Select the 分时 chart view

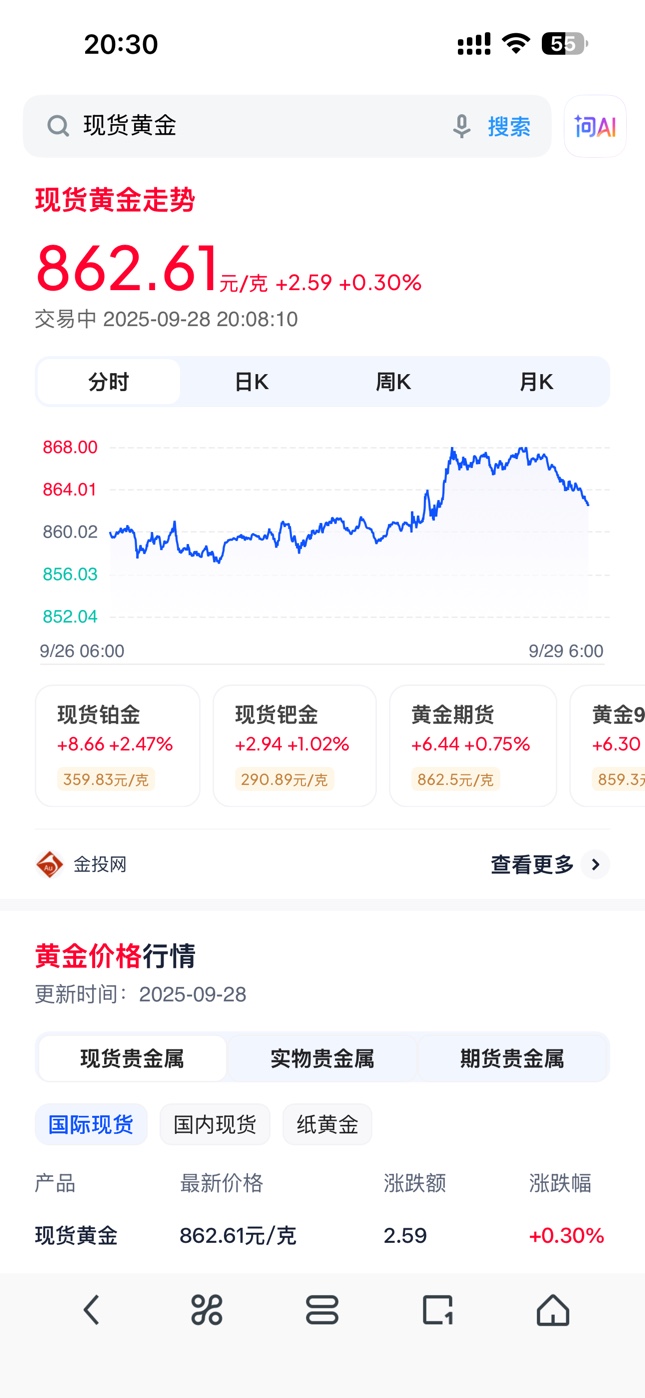point(109,382)
